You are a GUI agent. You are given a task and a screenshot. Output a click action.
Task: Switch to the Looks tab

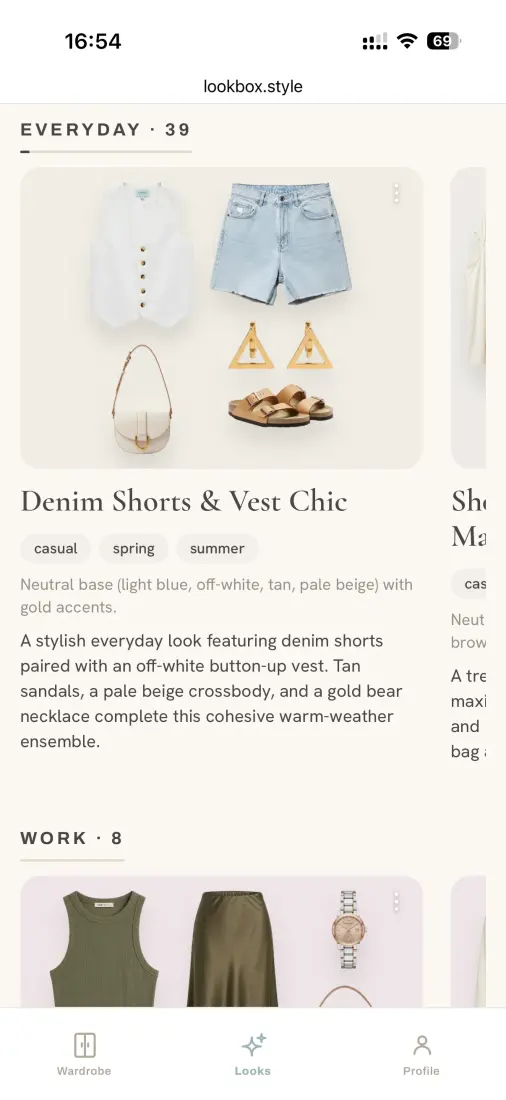coord(253,1054)
